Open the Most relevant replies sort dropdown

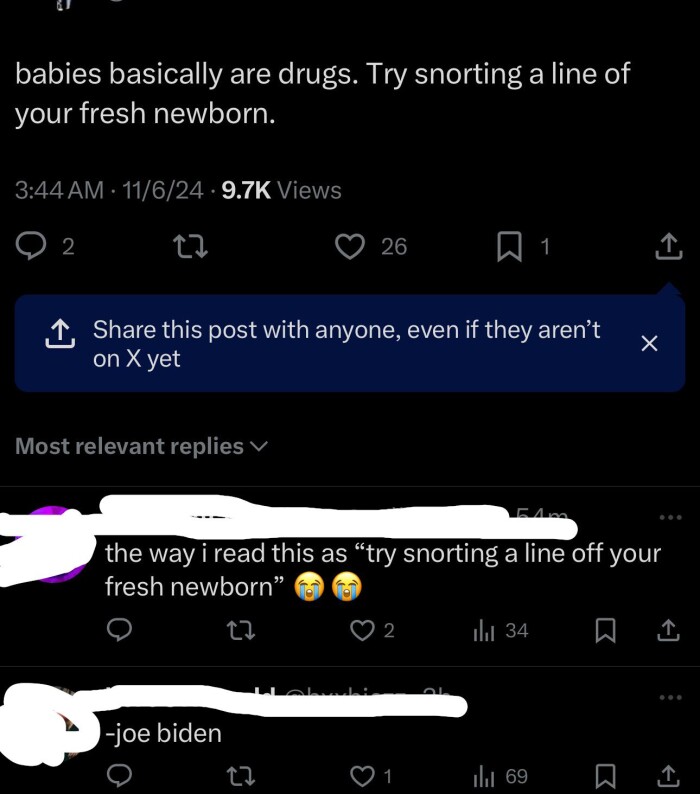[x=141, y=446]
